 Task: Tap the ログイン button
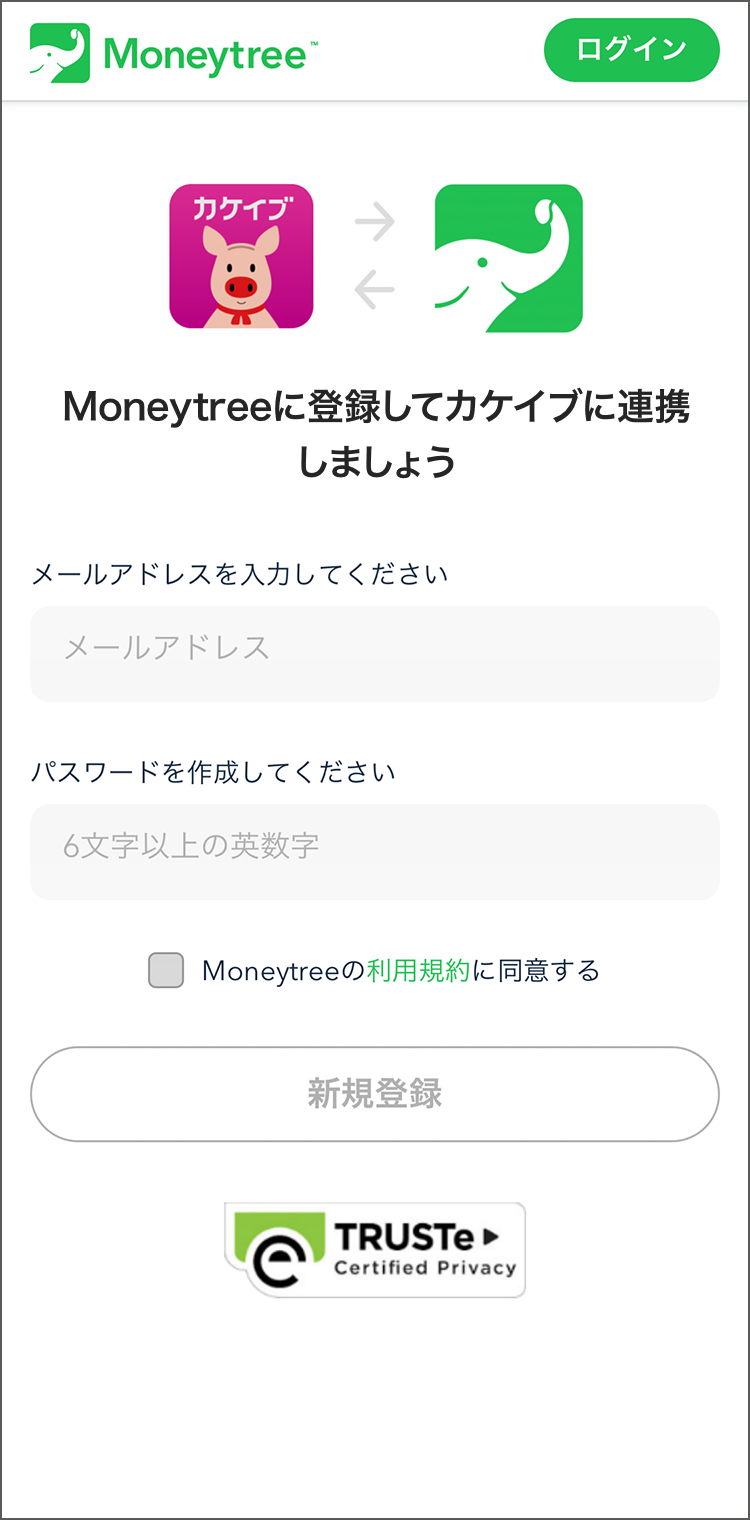click(631, 50)
